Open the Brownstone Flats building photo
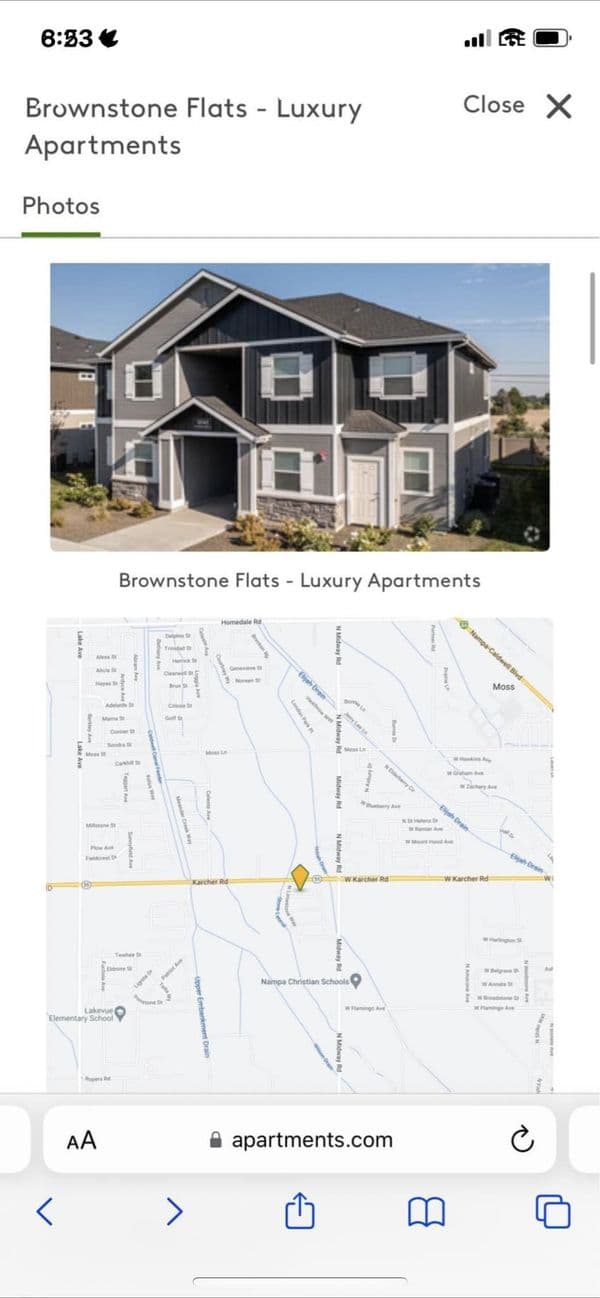 (x=300, y=406)
